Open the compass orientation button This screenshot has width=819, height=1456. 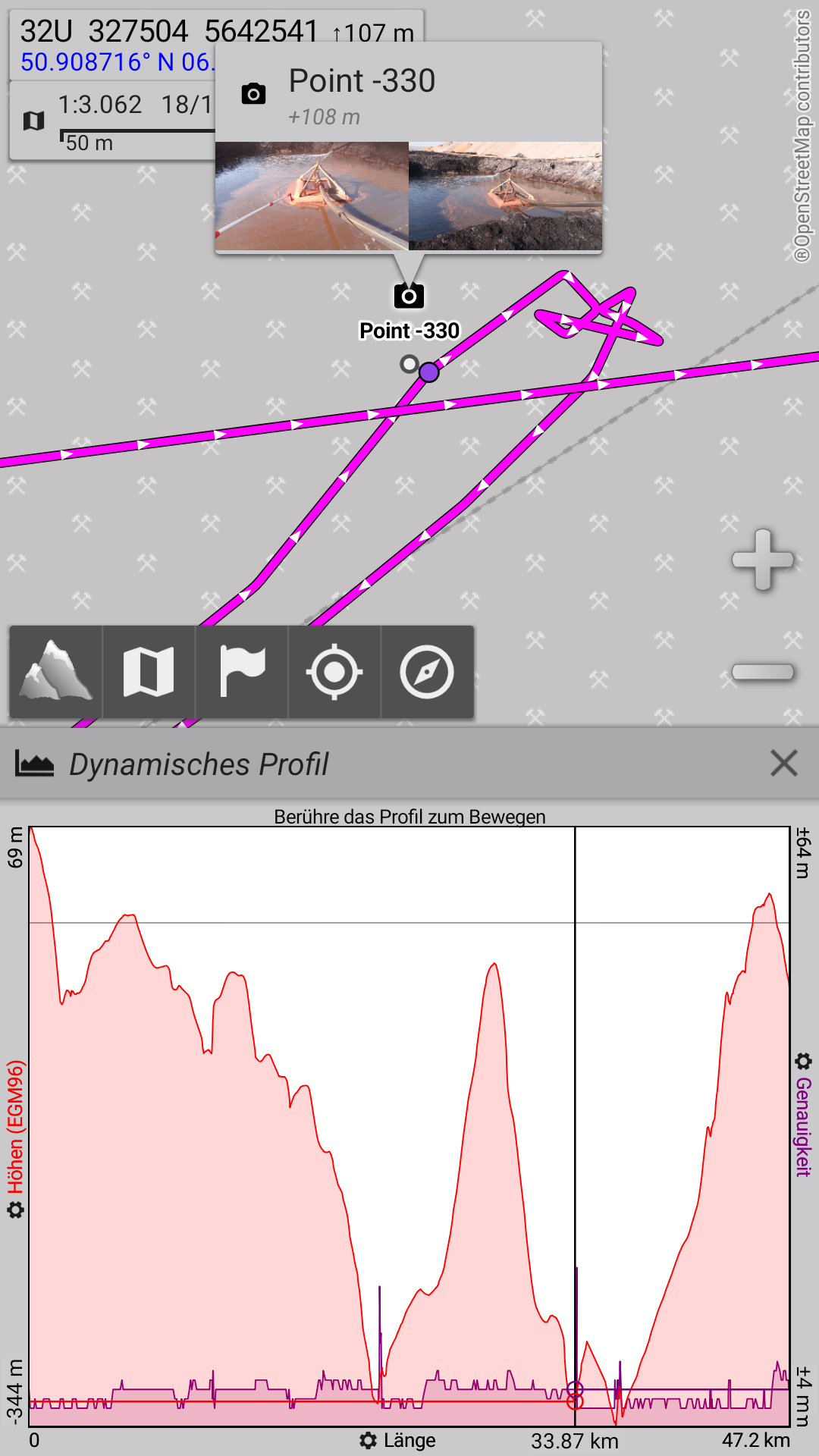click(x=427, y=672)
